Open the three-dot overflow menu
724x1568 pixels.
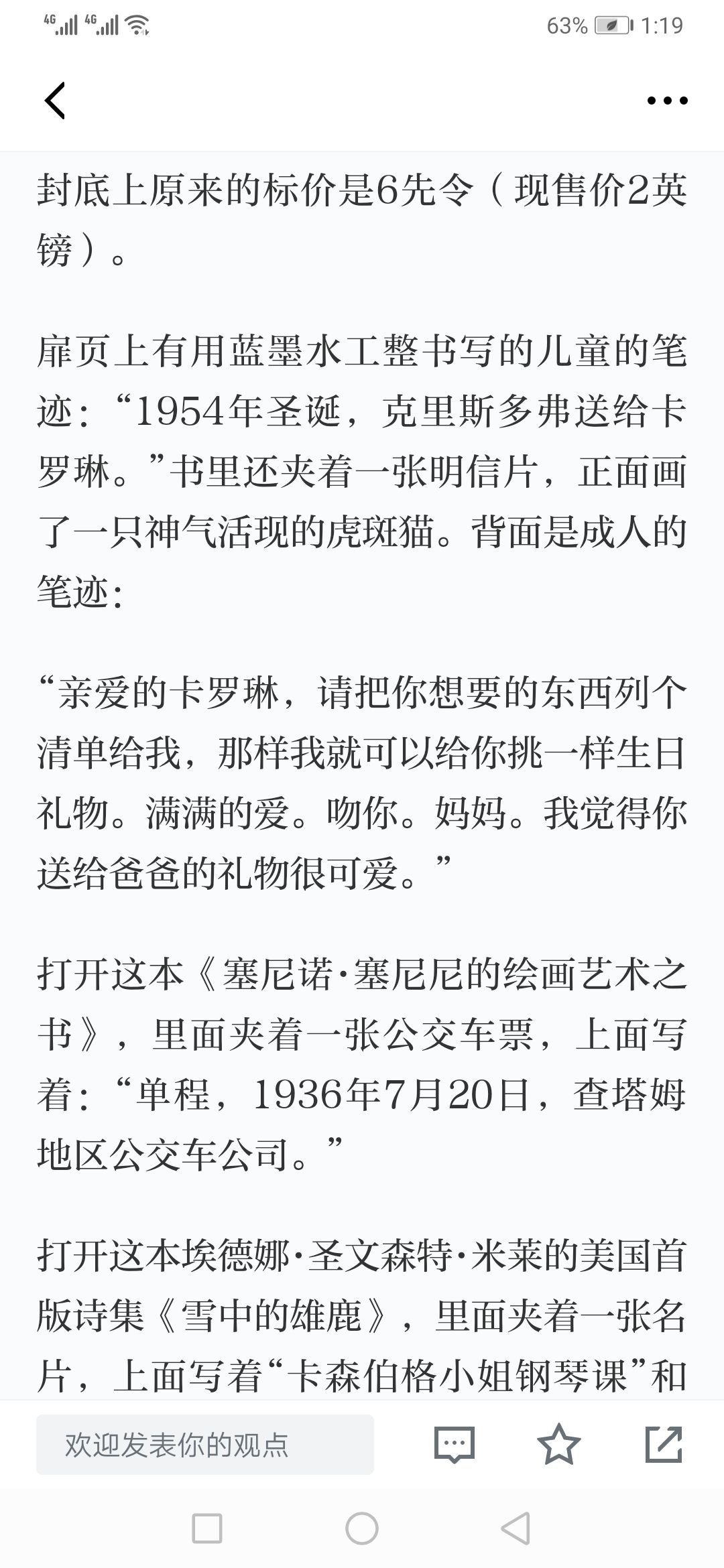coord(667,101)
